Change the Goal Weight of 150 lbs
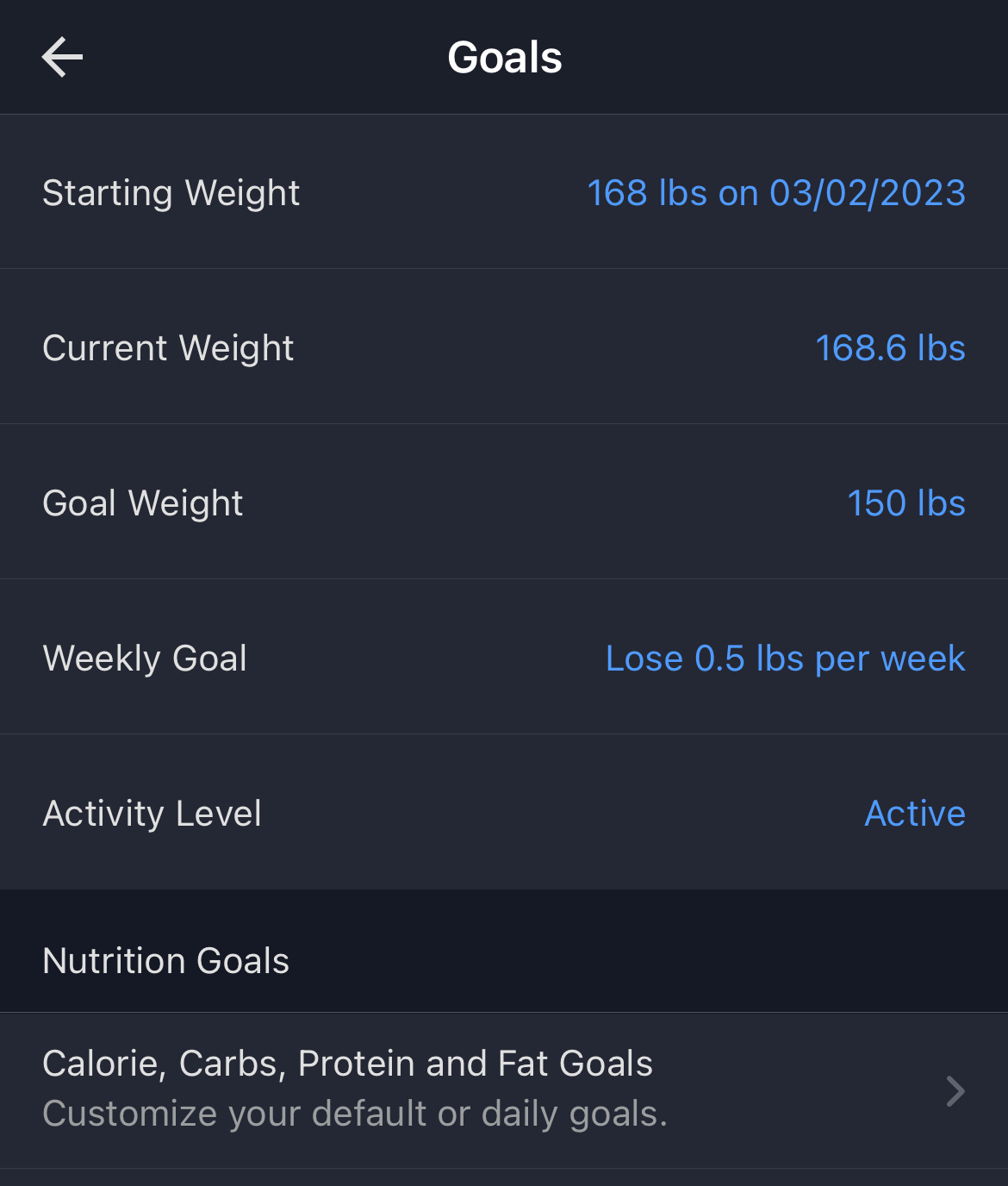 pos(905,503)
